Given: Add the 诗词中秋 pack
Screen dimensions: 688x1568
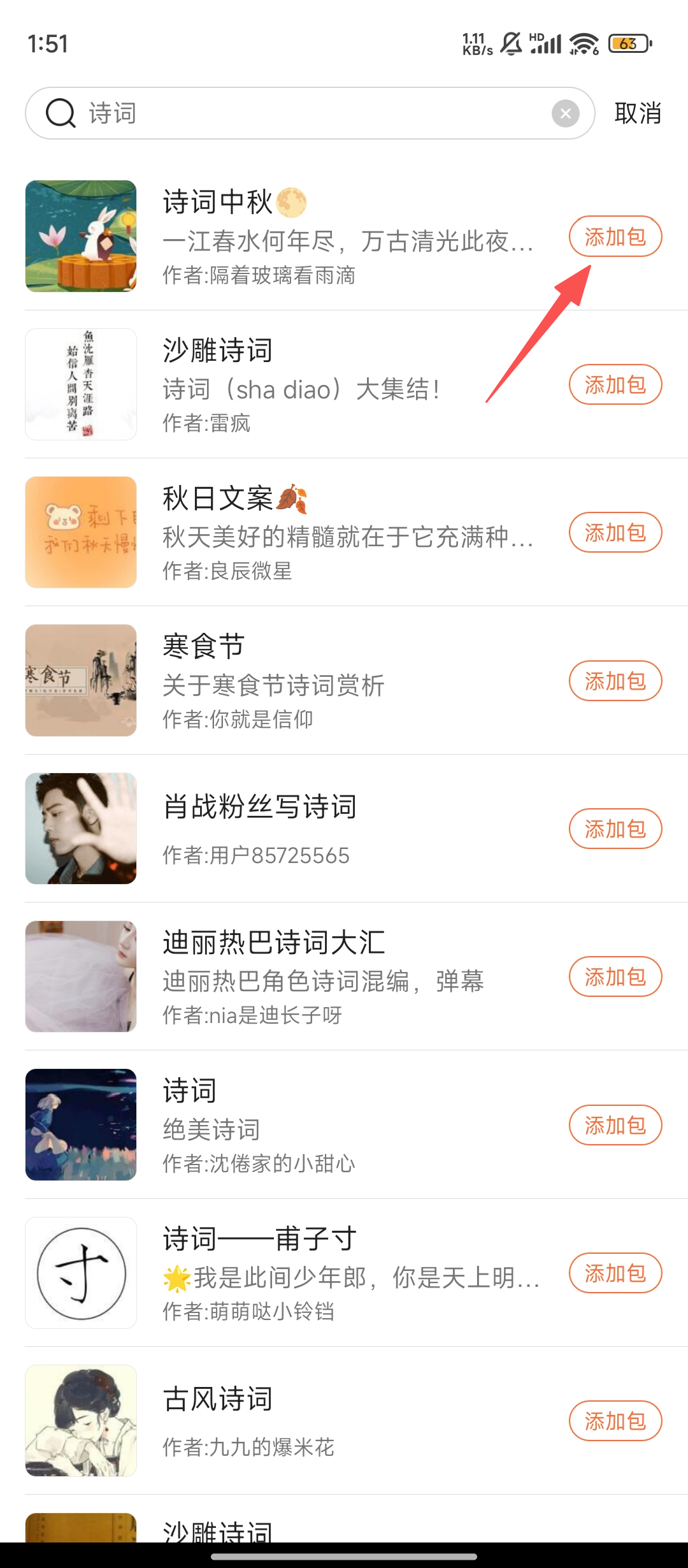Looking at the screenshot, I should 615,237.
